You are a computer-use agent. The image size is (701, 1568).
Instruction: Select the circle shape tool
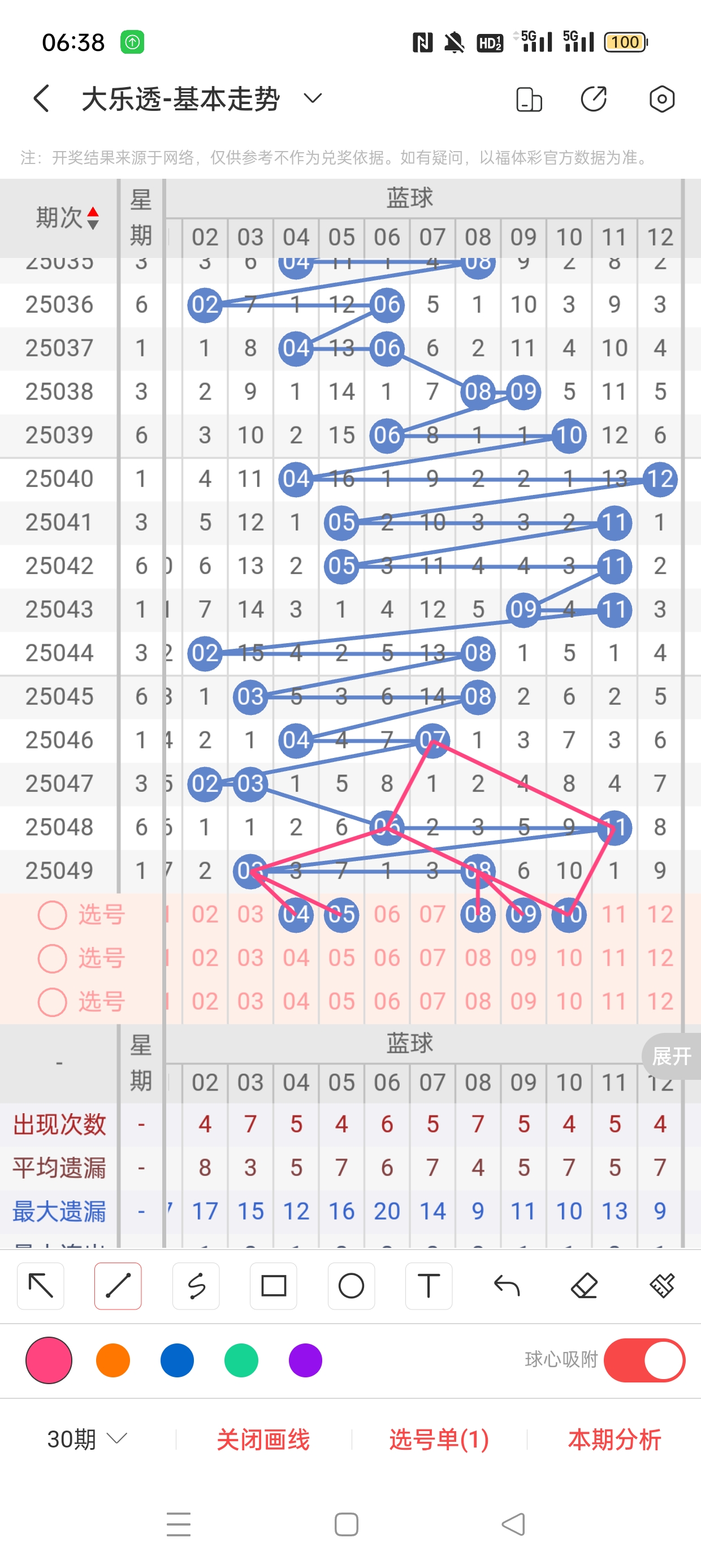pos(351,1286)
